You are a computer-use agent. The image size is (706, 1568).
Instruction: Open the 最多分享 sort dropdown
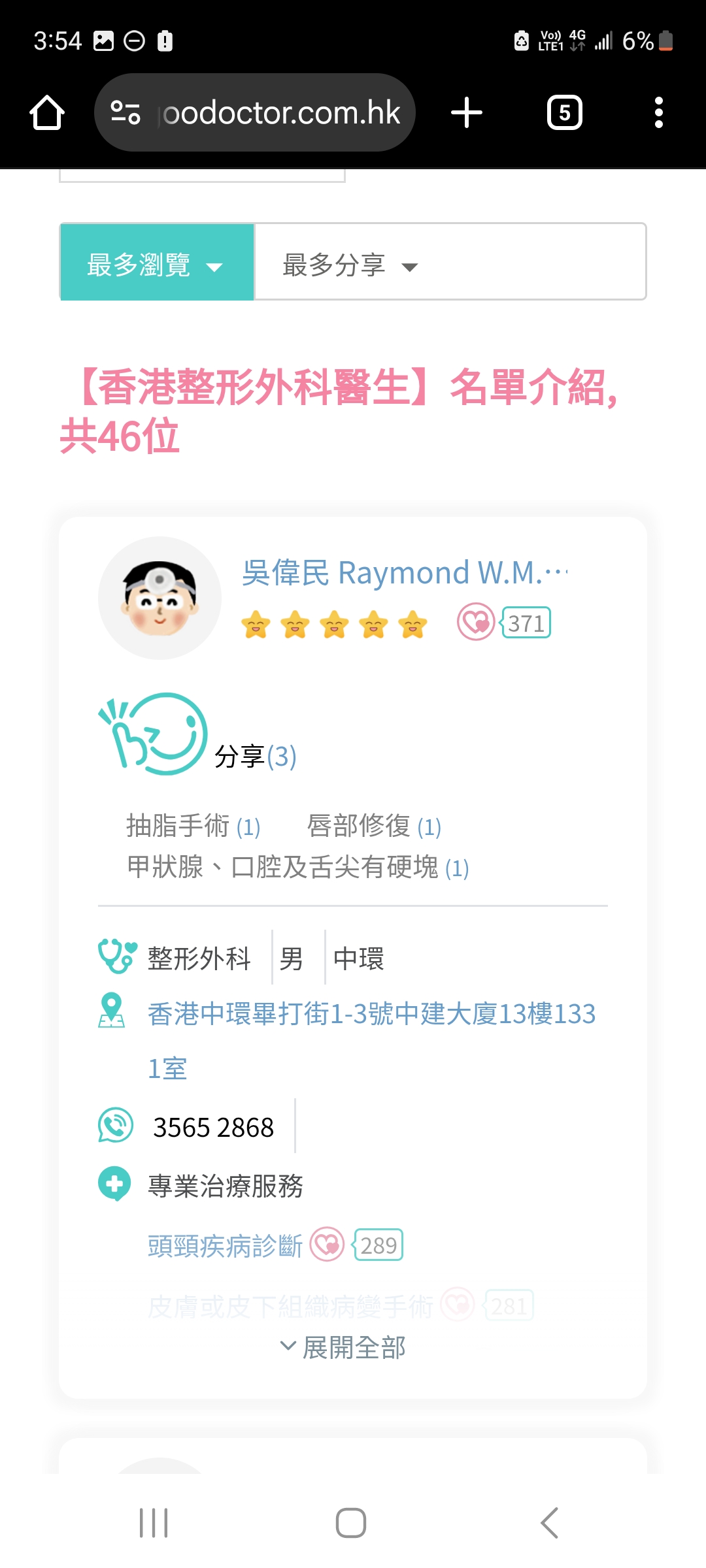point(350,265)
